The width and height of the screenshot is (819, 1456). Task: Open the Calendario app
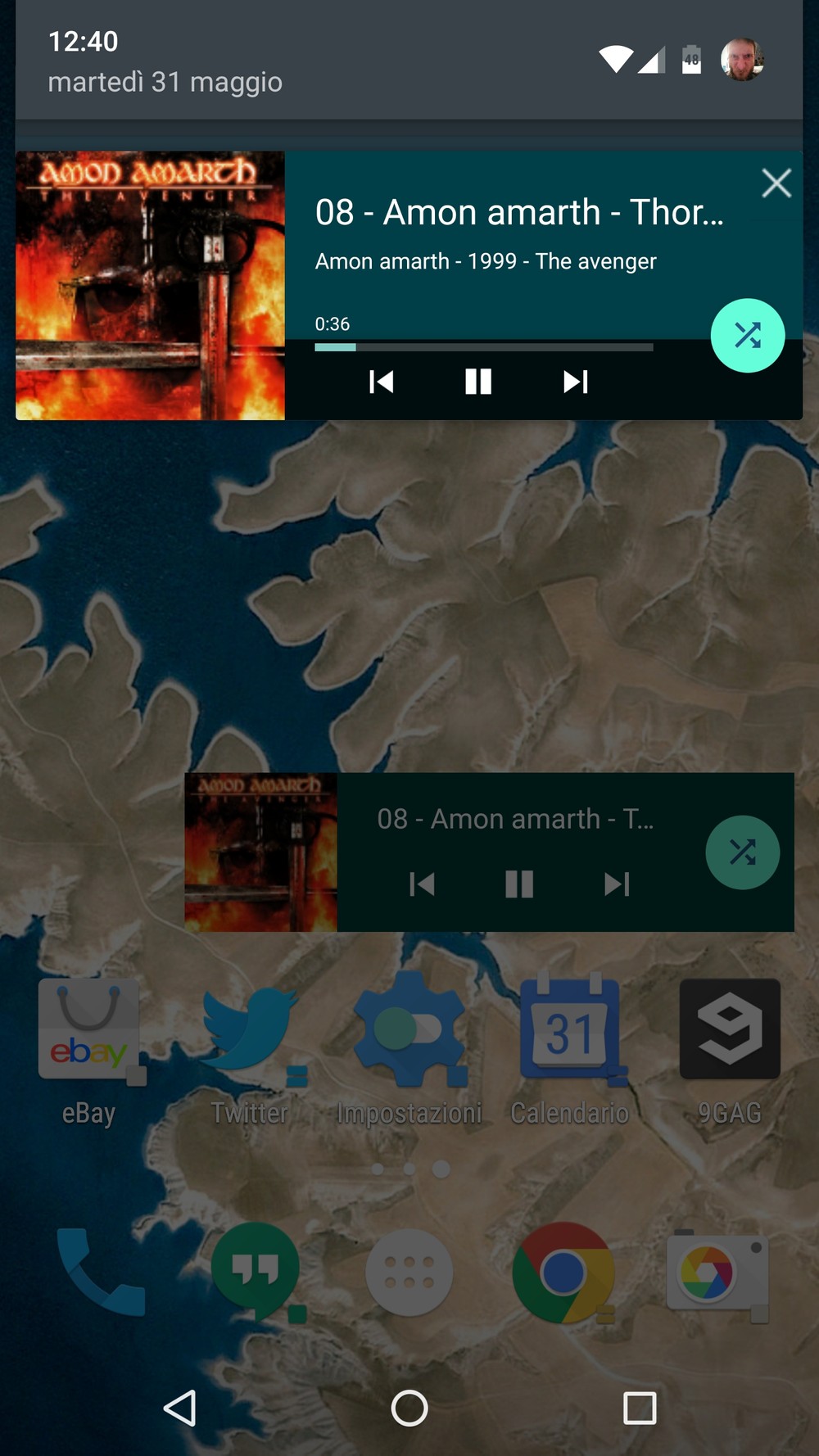point(570,1030)
